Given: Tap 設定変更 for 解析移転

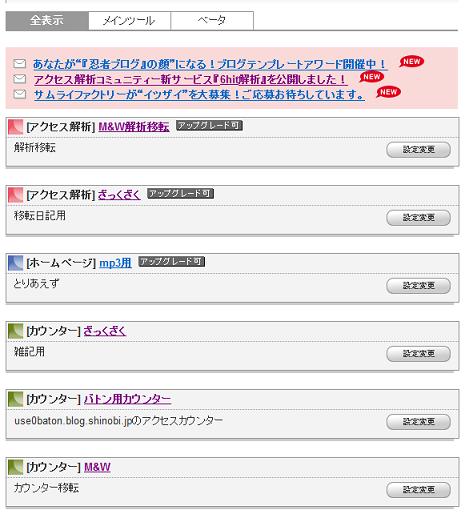Looking at the screenshot, I should click(x=418, y=150).
